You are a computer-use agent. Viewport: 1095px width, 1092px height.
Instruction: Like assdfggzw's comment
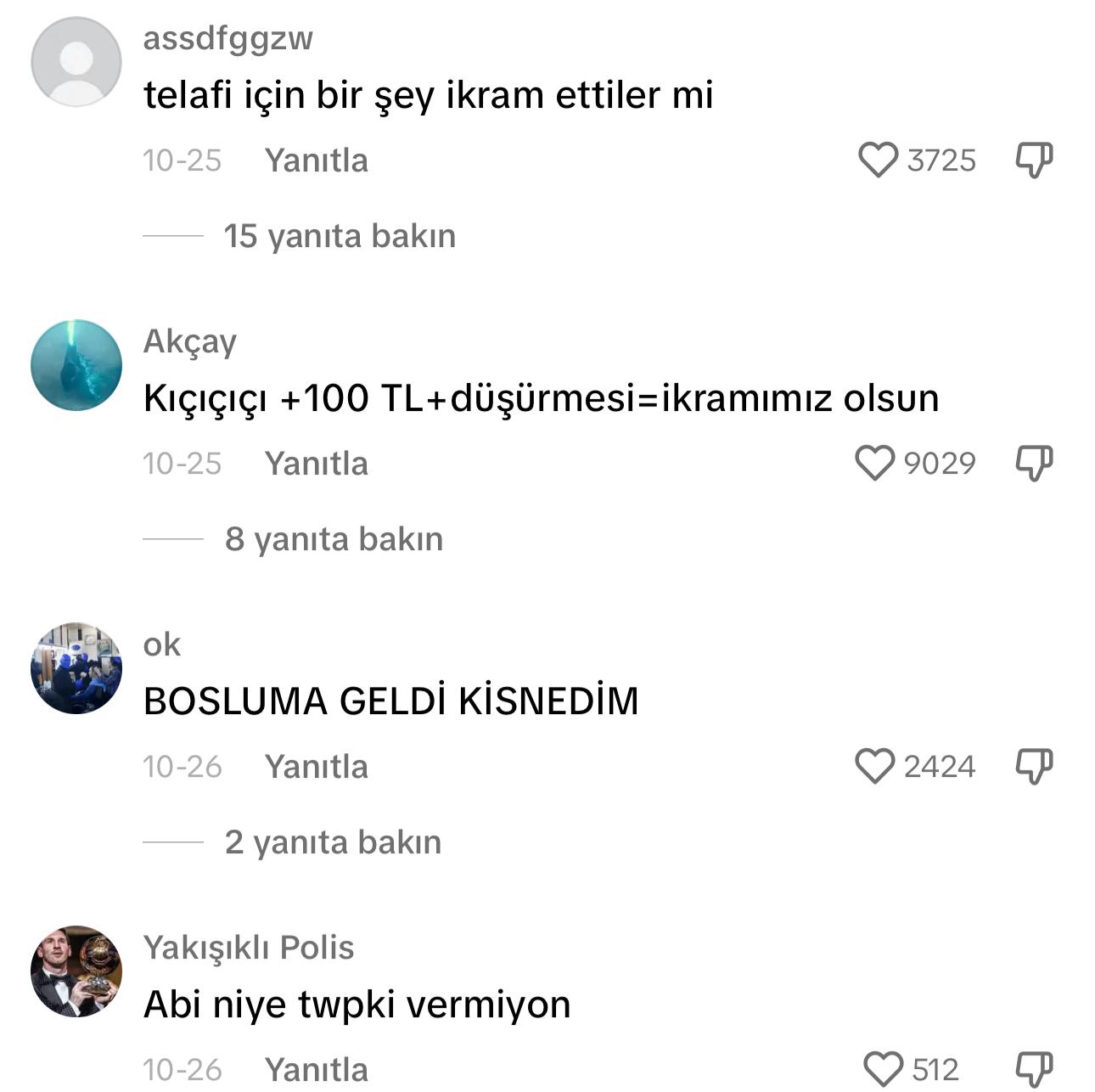pyautogui.click(x=878, y=160)
